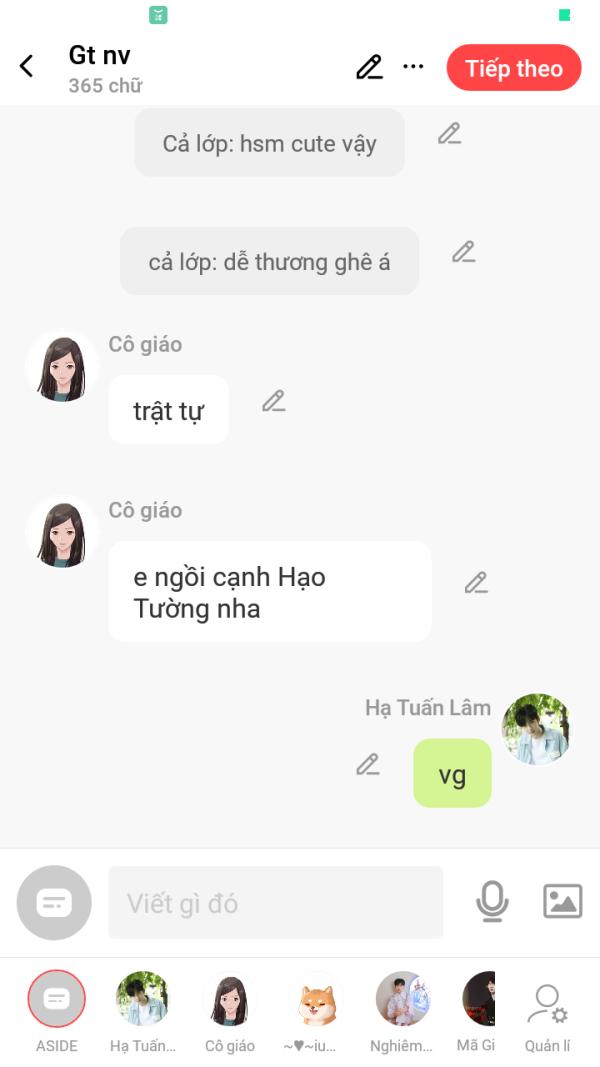The height and width of the screenshot is (1067, 600).
Task: Choose character Hạ Tuấn Lâm in the bottom row
Action: coord(142,1001)
